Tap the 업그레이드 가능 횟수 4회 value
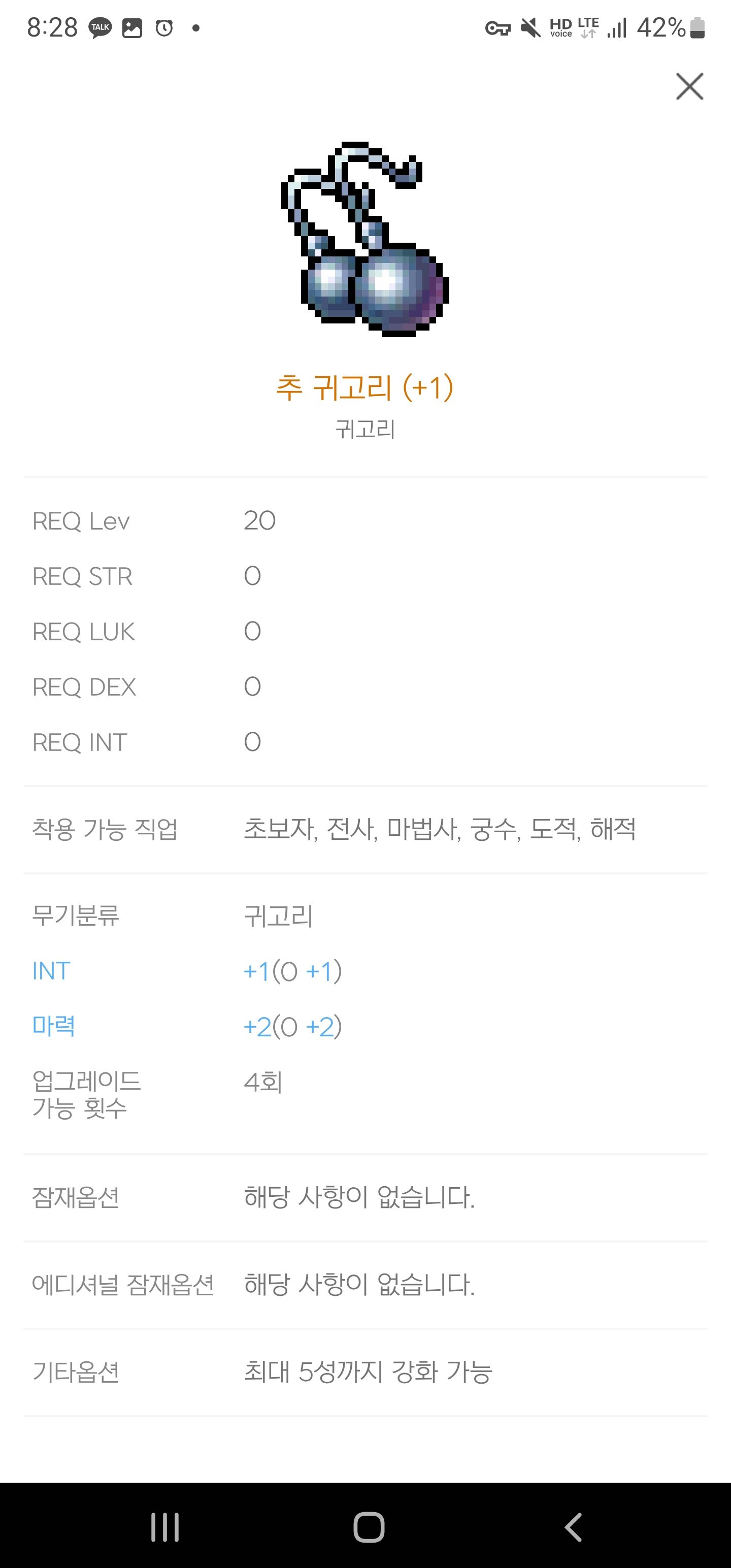Screen dimensions: 731x1568 coord(262,1083)
